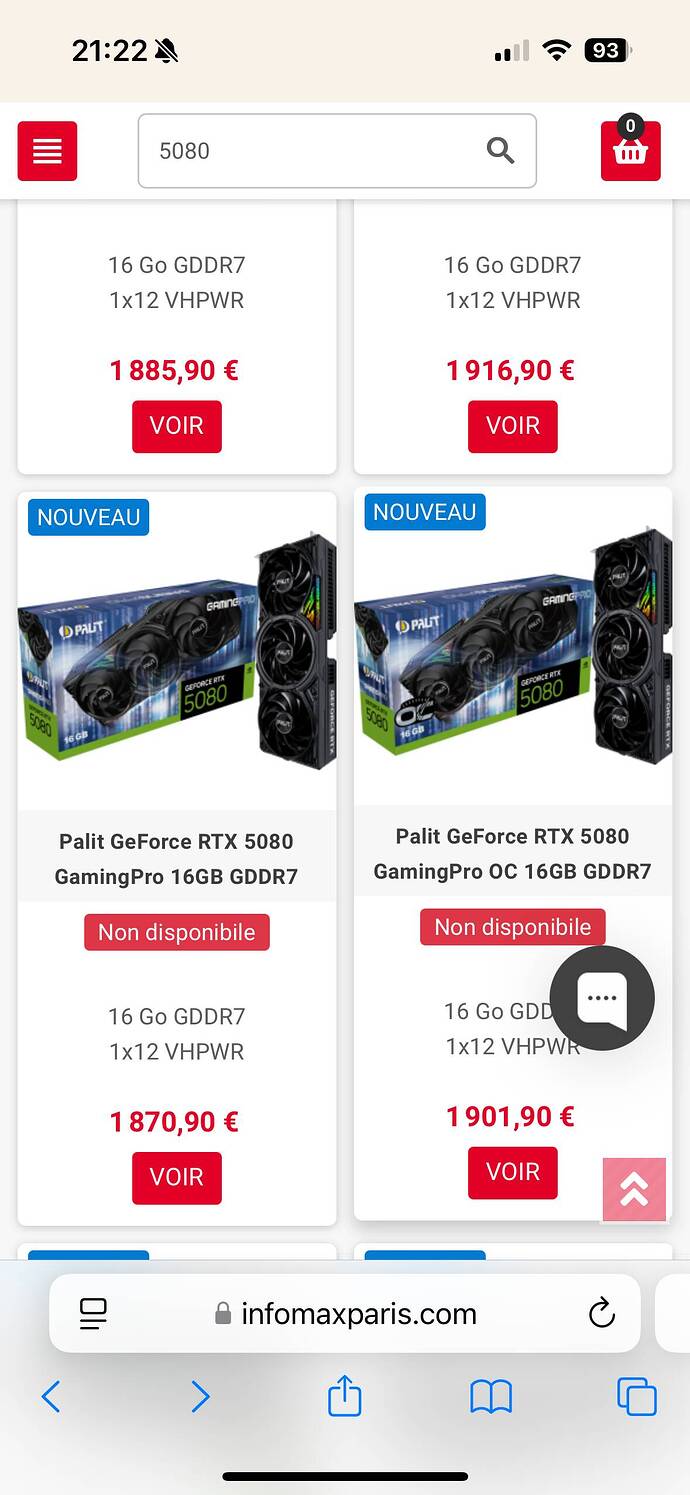
Task: Tap VOIR for the 1 901,90 € card
Action: [x=513, y=1172]
